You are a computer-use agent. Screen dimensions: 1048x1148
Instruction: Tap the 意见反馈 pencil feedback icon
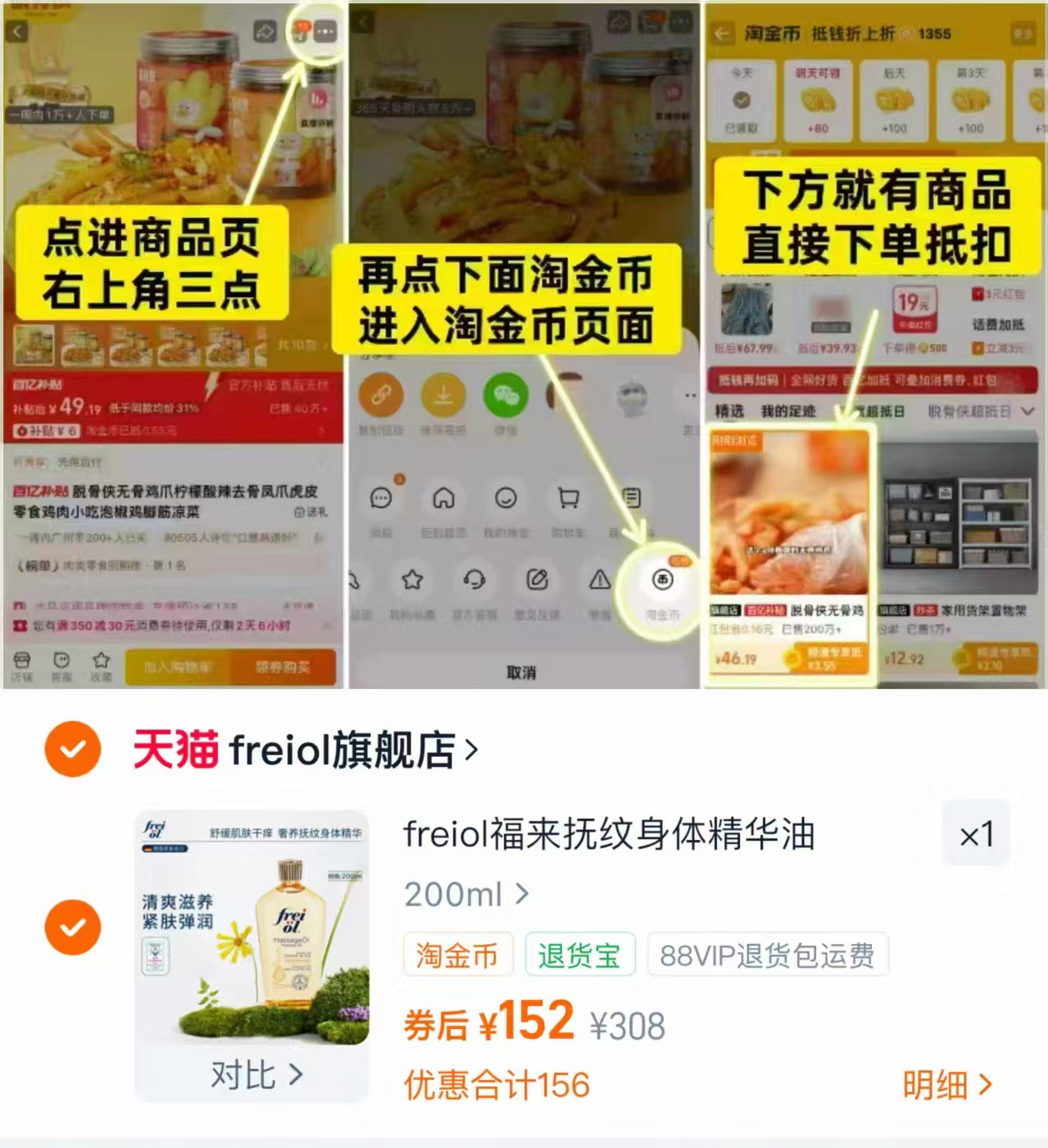[x=538, y=580]
